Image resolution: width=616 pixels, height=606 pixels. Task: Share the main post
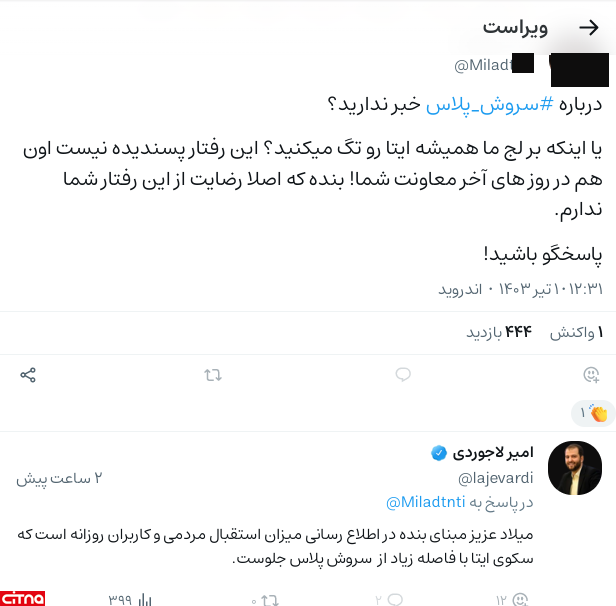click(x=28, y=375)
